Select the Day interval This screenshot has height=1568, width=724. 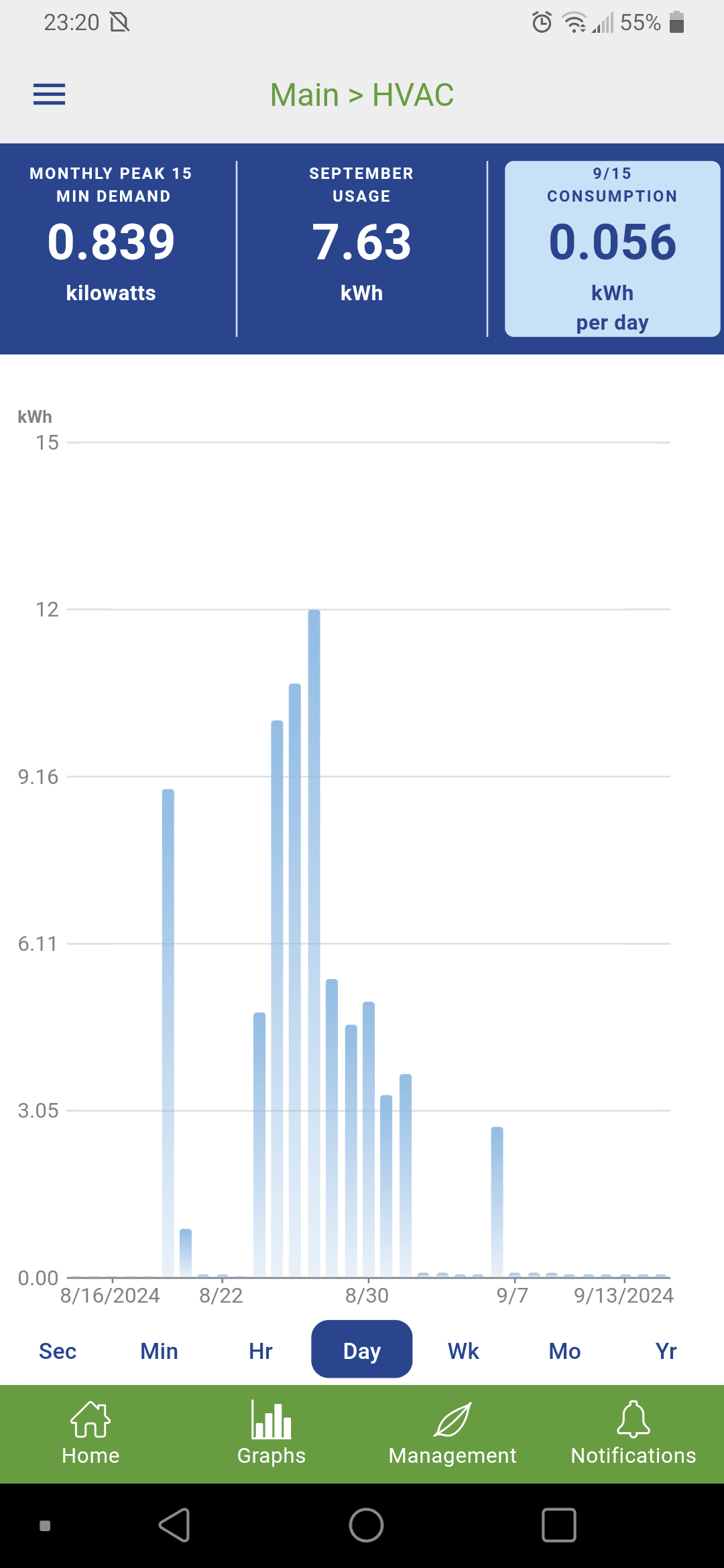pos(362,1350)
